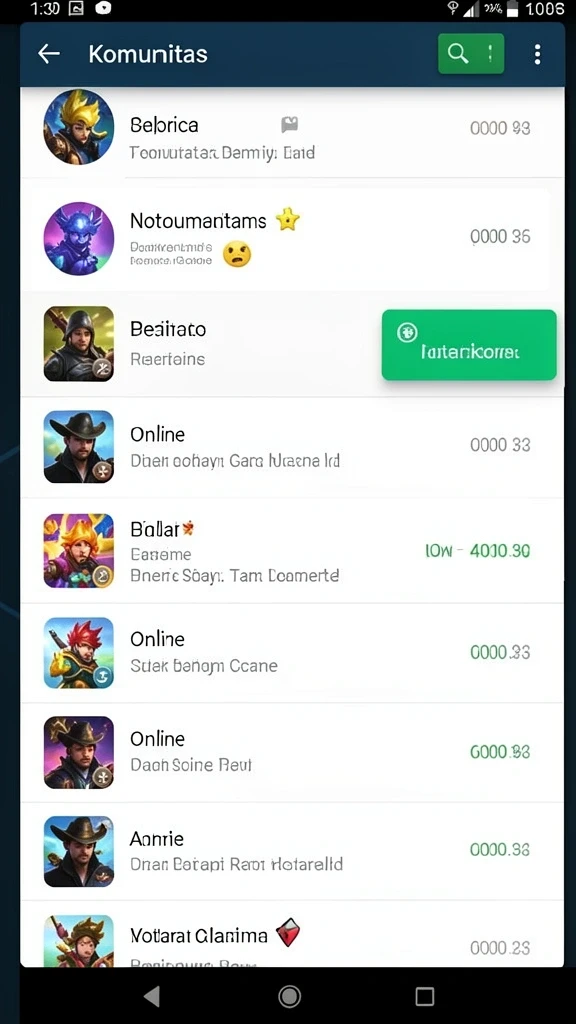
Task: Open the Annrie entry
Action: (293, 852)
